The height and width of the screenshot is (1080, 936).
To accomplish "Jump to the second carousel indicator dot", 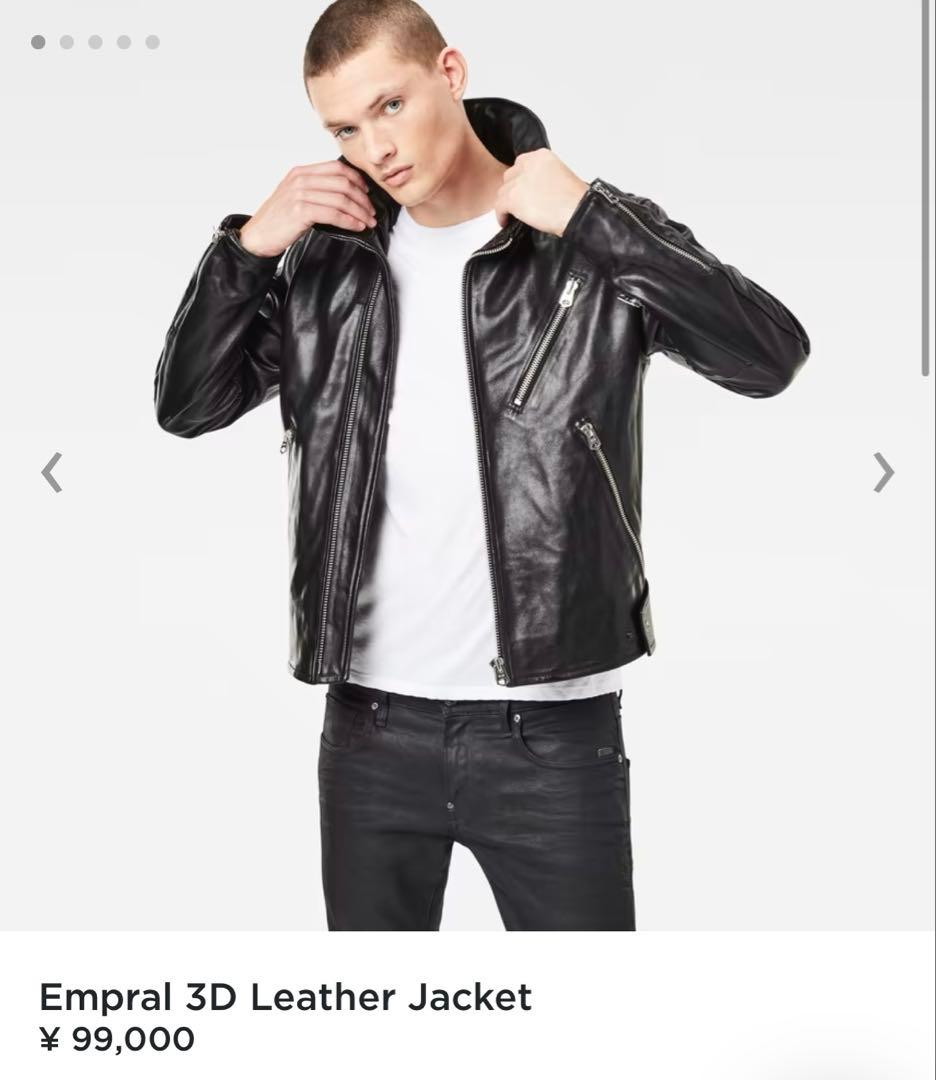I will click(x=67, y=42).
